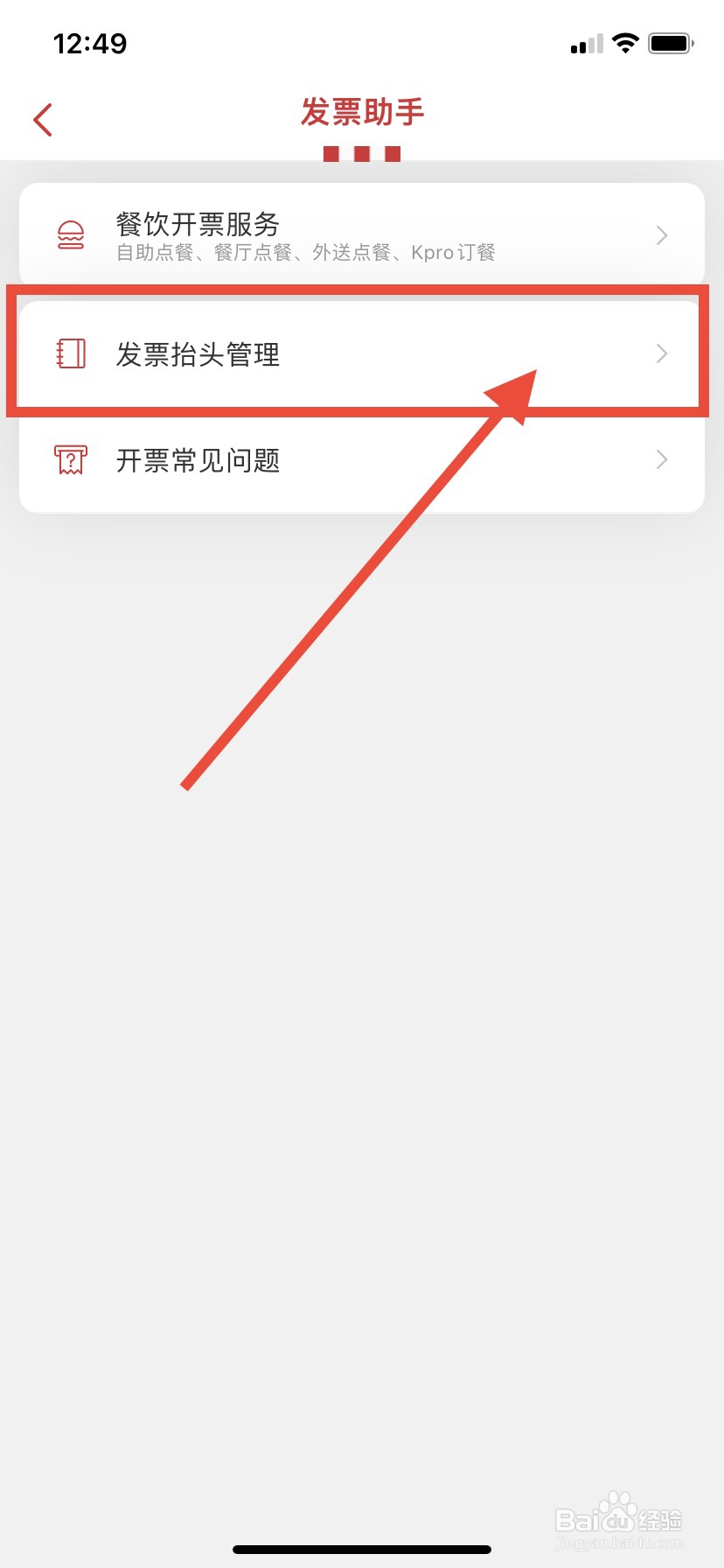Expand 开票常见问题 with the chevron arrow
The height and width of the screenshot is (1568, 724).
[661, 459]
